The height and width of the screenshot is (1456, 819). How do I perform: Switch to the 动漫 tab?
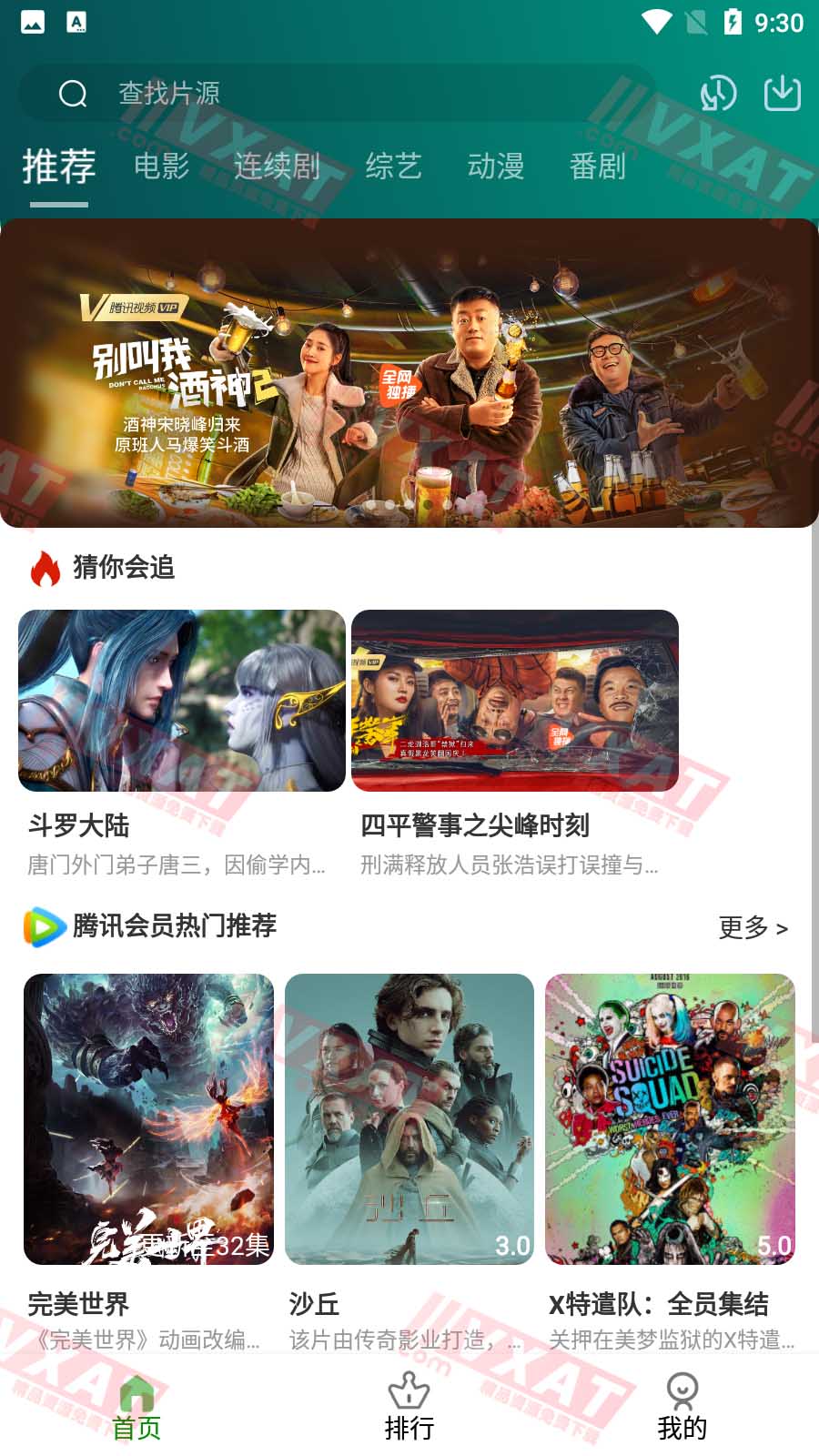497,167
